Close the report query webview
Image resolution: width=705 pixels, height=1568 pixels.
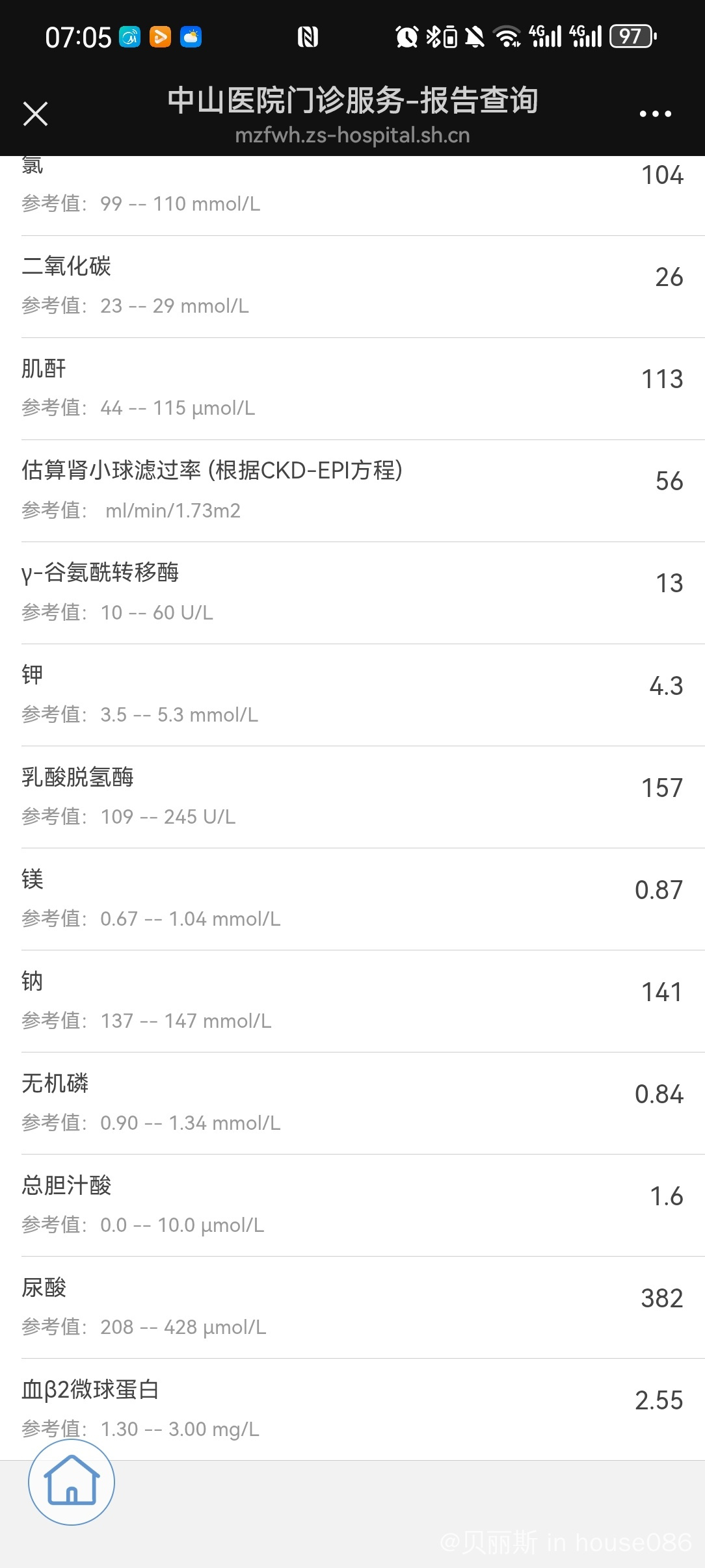(35, 114)
